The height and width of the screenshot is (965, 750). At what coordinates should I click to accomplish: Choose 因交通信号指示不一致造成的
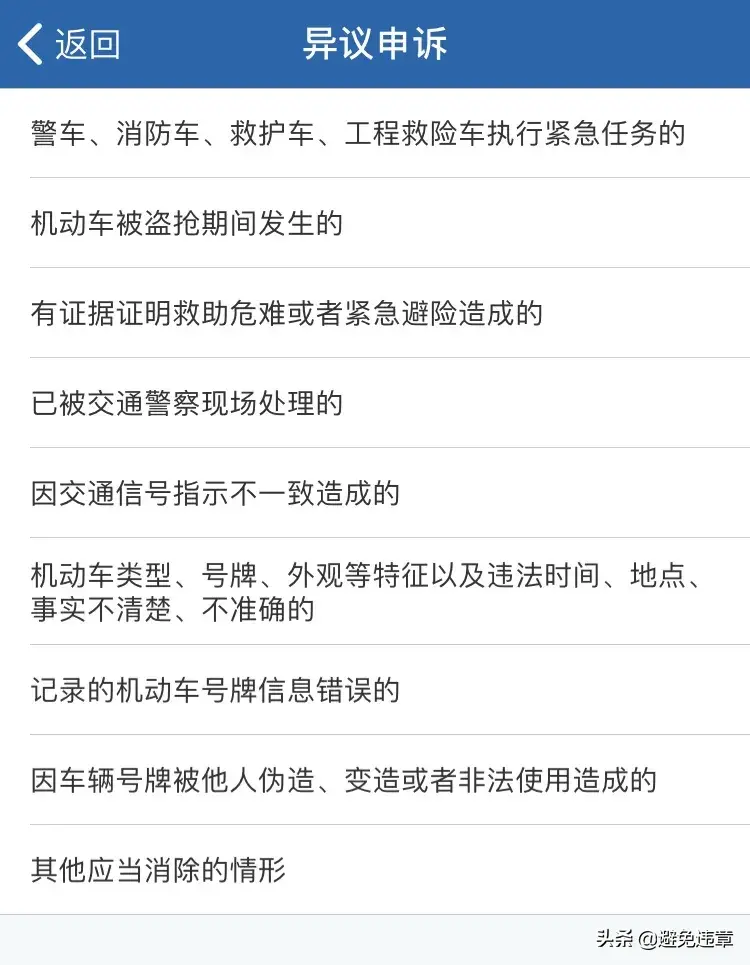tap(215, 493)
